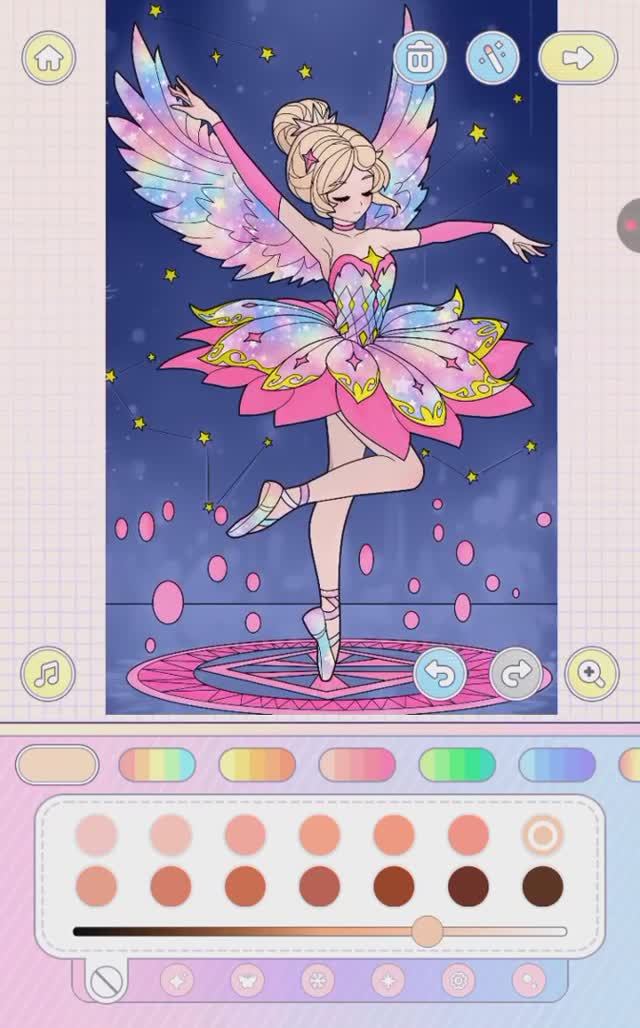Proceed with the next arrow button

[x=577, y=58]
